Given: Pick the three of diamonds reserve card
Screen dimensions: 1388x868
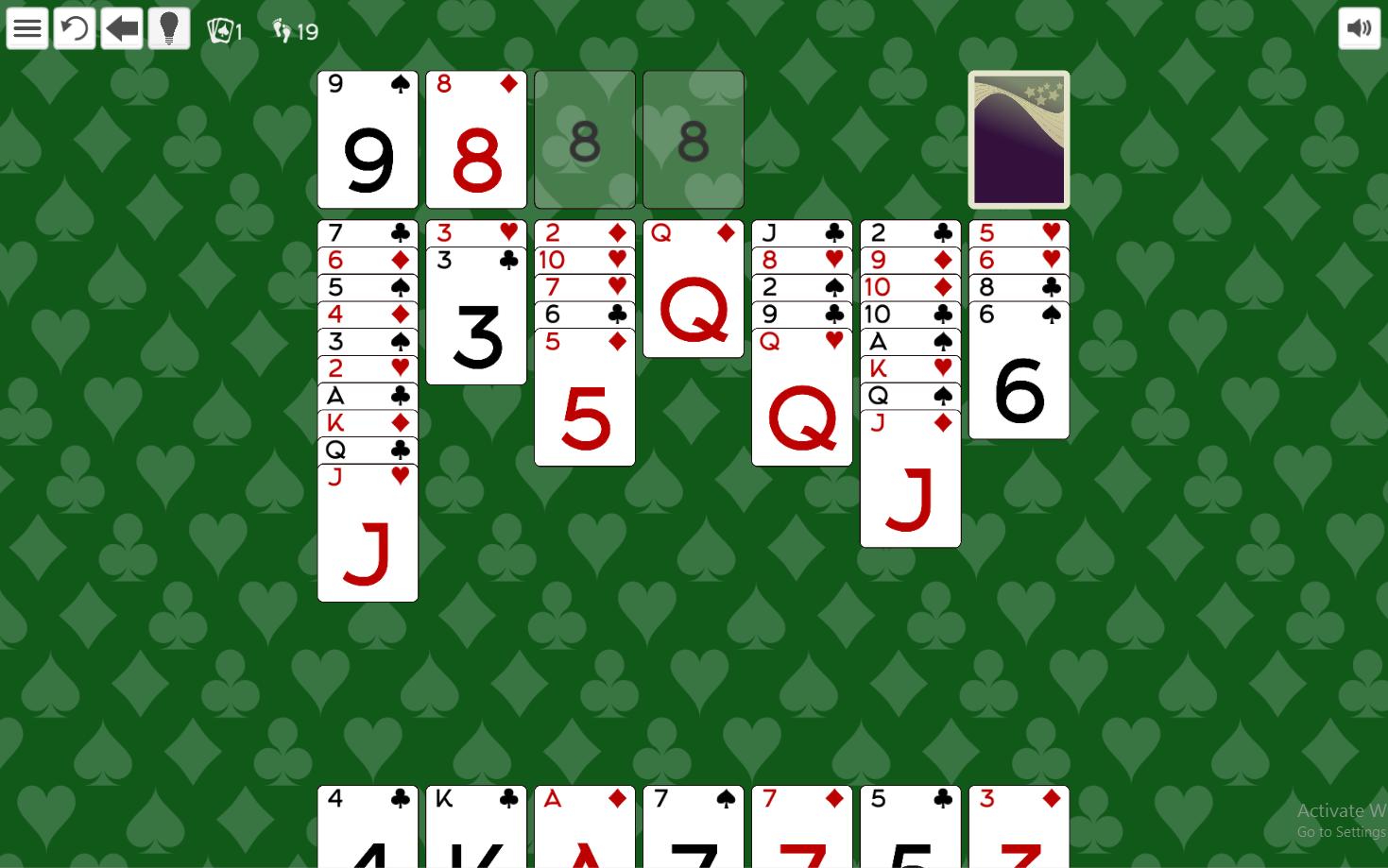Looking at the screenshot, I should (x=1019, y=826).
